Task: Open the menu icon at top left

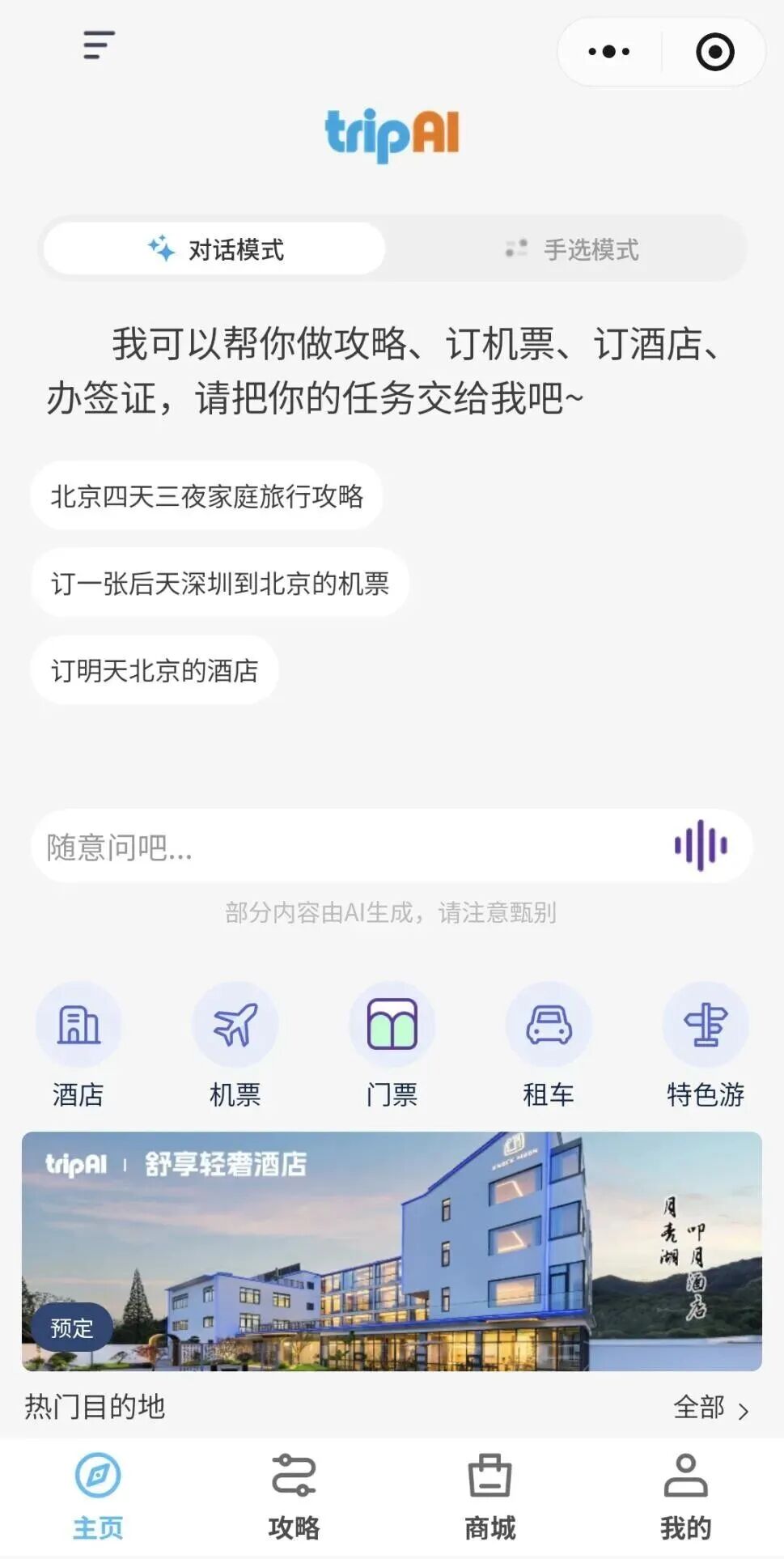Action: 99,45
